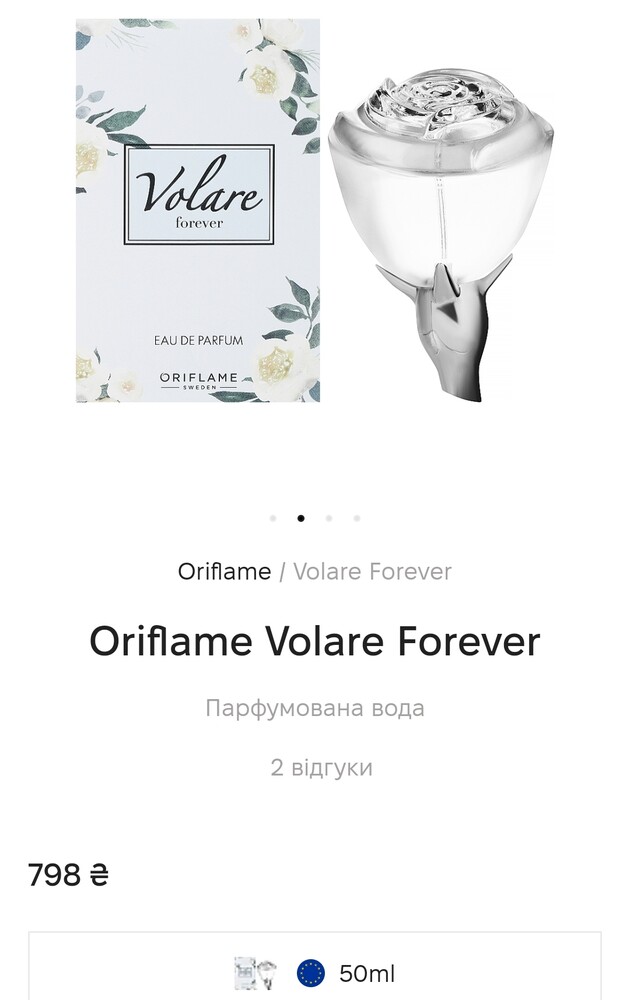
Task: Jump to the third image indicator dot
Action: 329,518
